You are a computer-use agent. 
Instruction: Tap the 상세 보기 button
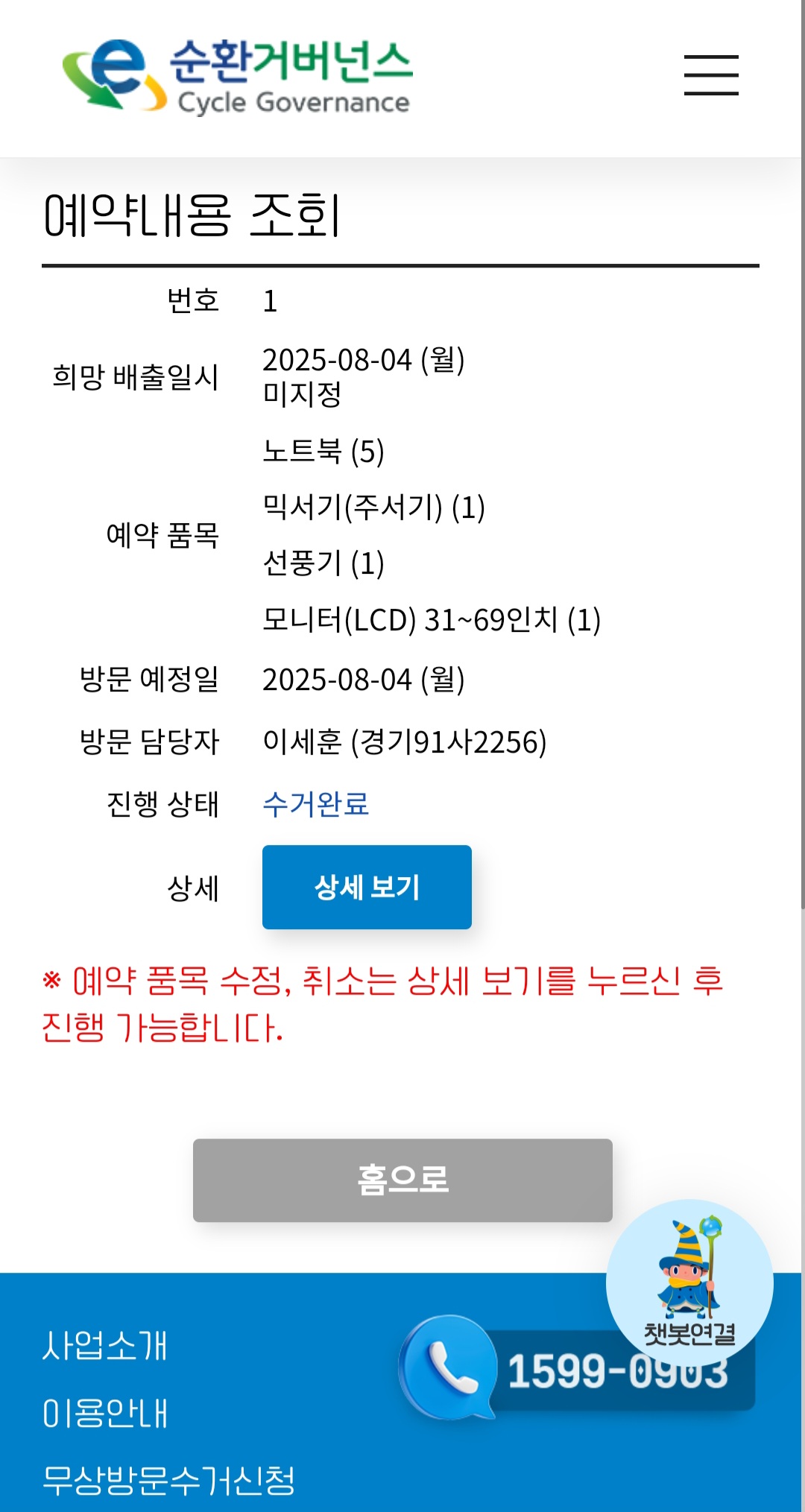[367, 887]
